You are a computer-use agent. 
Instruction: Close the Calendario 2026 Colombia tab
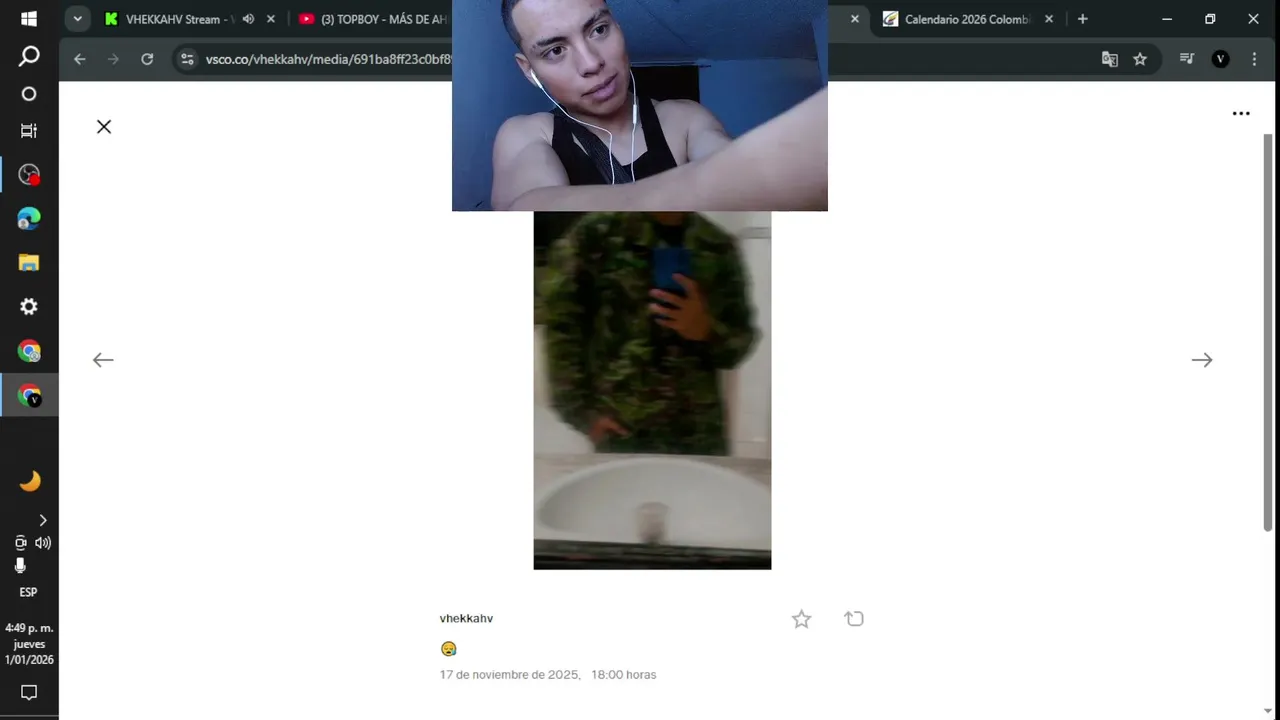[1049, 19]
